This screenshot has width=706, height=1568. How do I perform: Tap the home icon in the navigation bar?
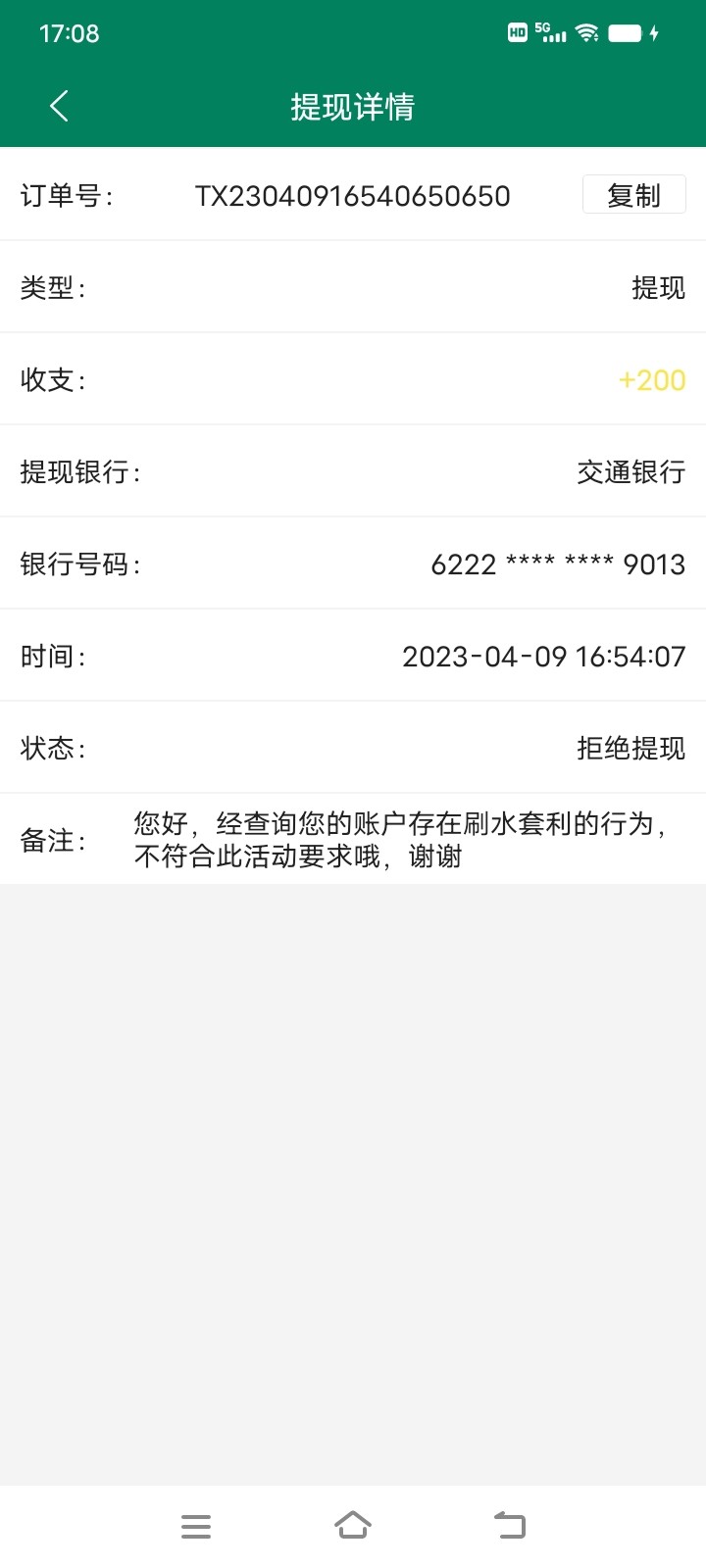[353, 1525]
